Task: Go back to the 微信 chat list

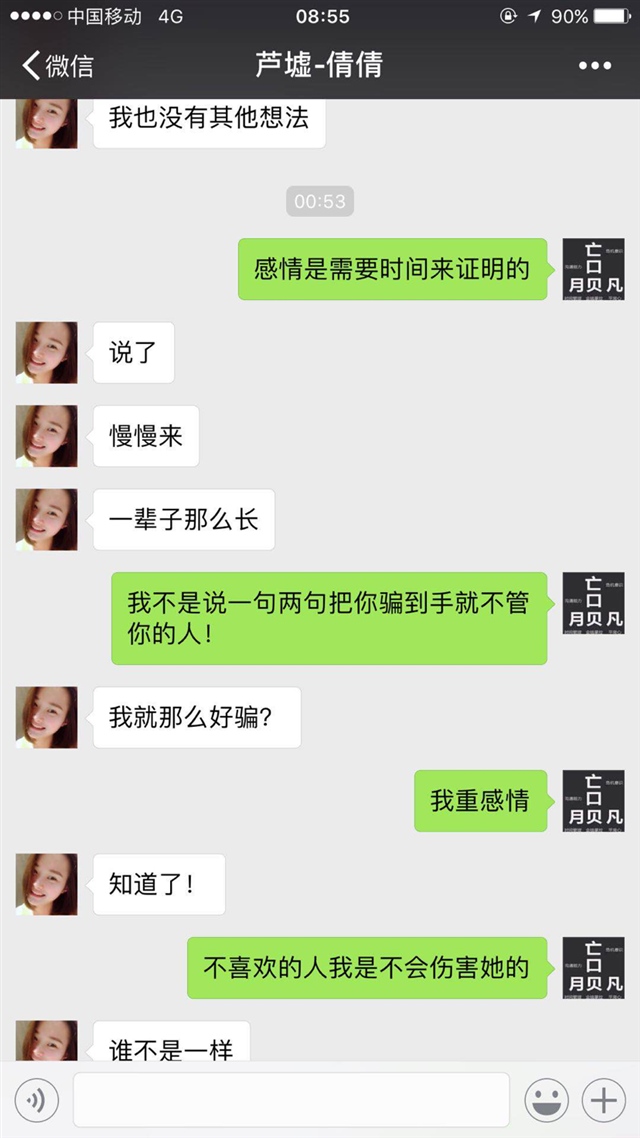Action: tap(57, 66)
